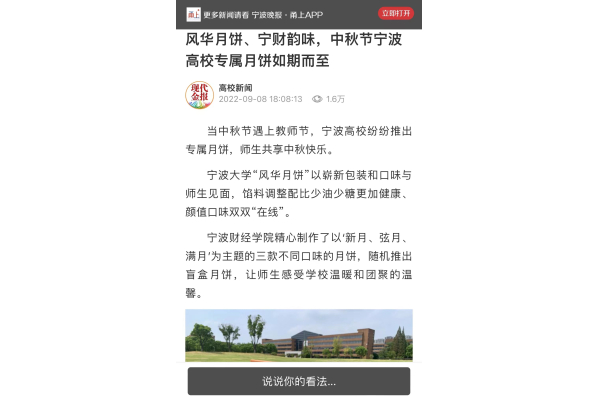View the campus photo in the article
Image resolution: width=600 pixels, height=400 pixels.
pos(299,335)
